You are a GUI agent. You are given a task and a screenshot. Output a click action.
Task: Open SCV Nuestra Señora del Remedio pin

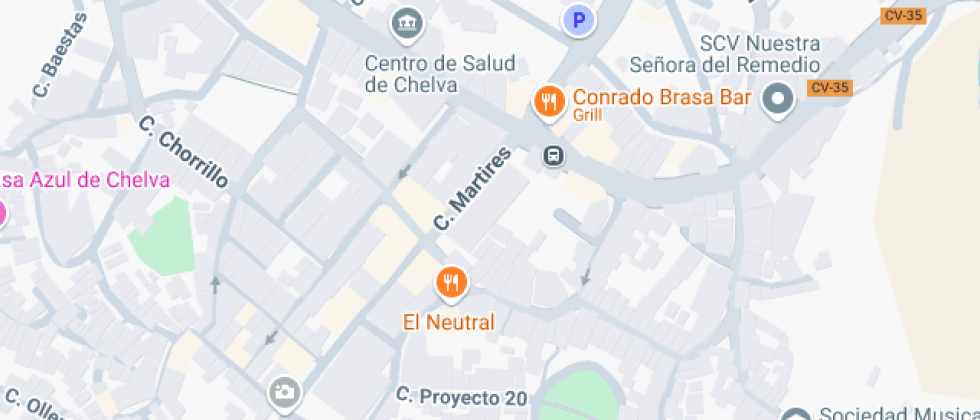(x=777, y=98)
